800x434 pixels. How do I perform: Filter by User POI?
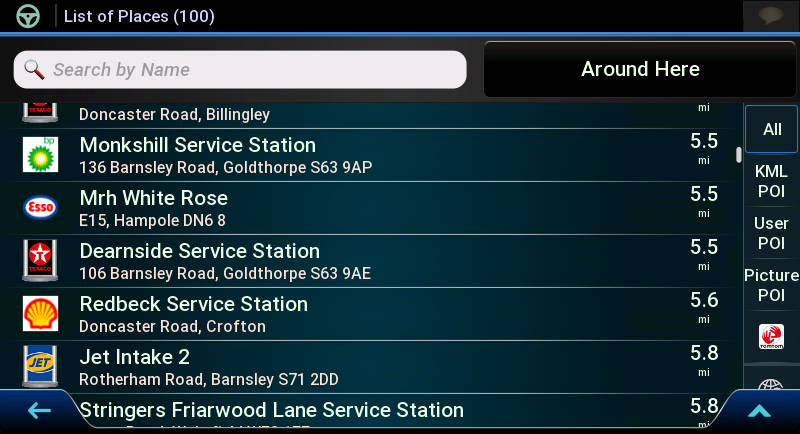click(772, 233)
